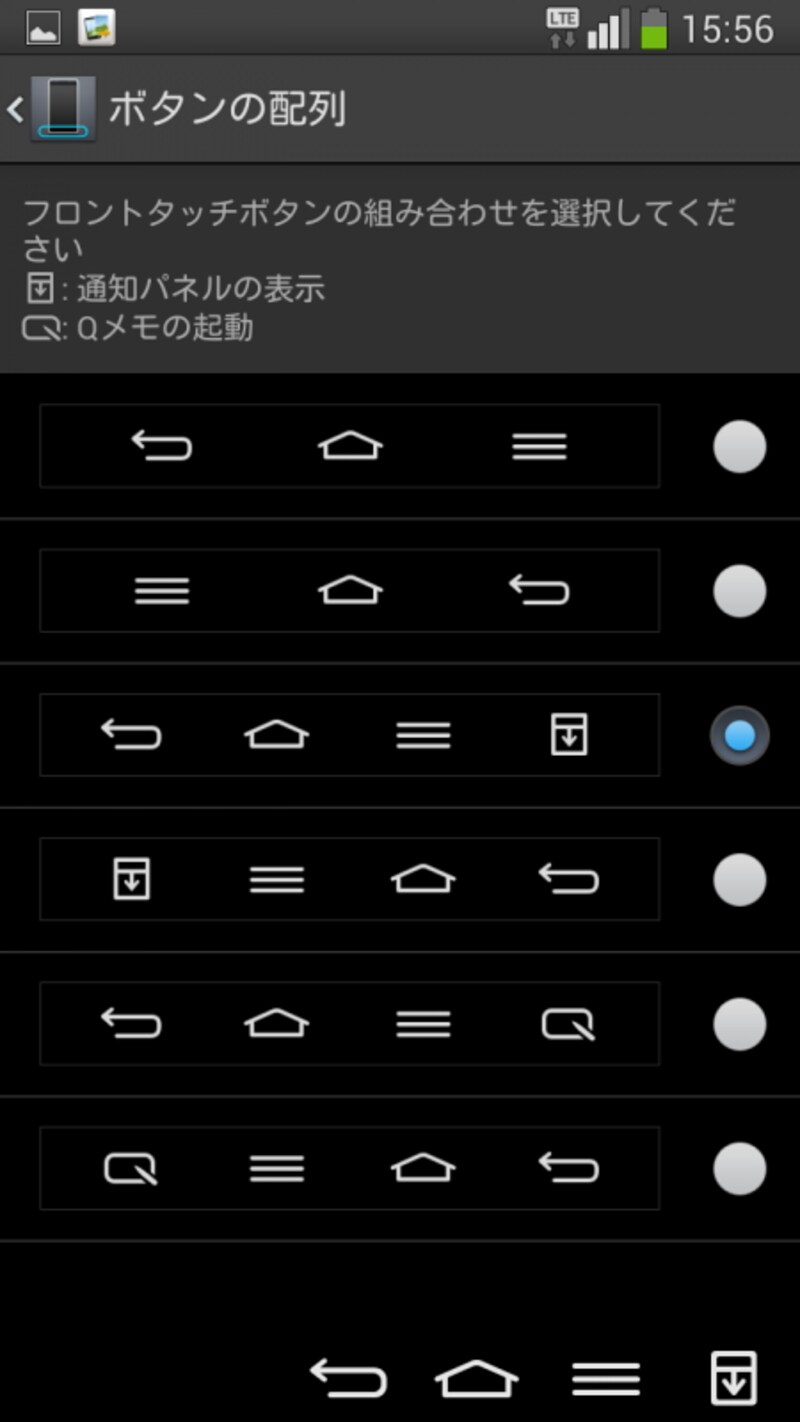Tap the QMemo icon in the fifth arrangement preview
This screenshot has width=800, height=1422.
[568, 1022]
